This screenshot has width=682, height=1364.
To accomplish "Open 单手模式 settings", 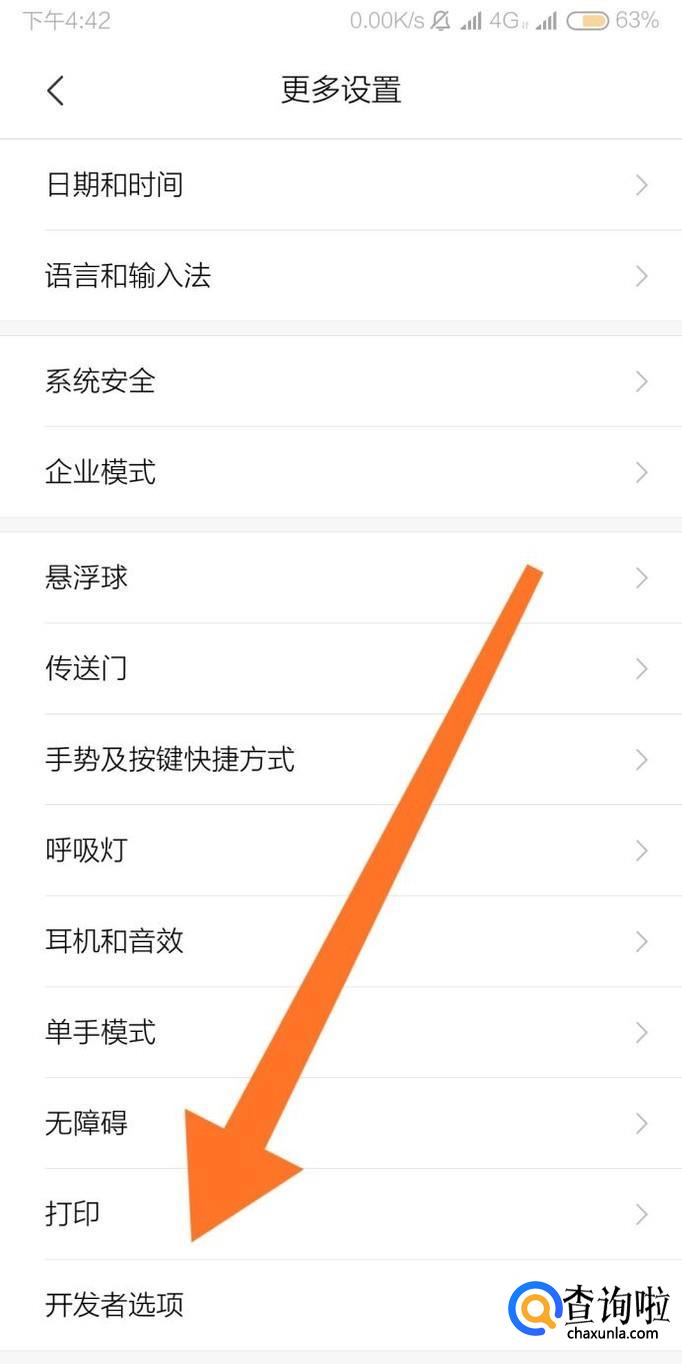I will point(341,1033).
